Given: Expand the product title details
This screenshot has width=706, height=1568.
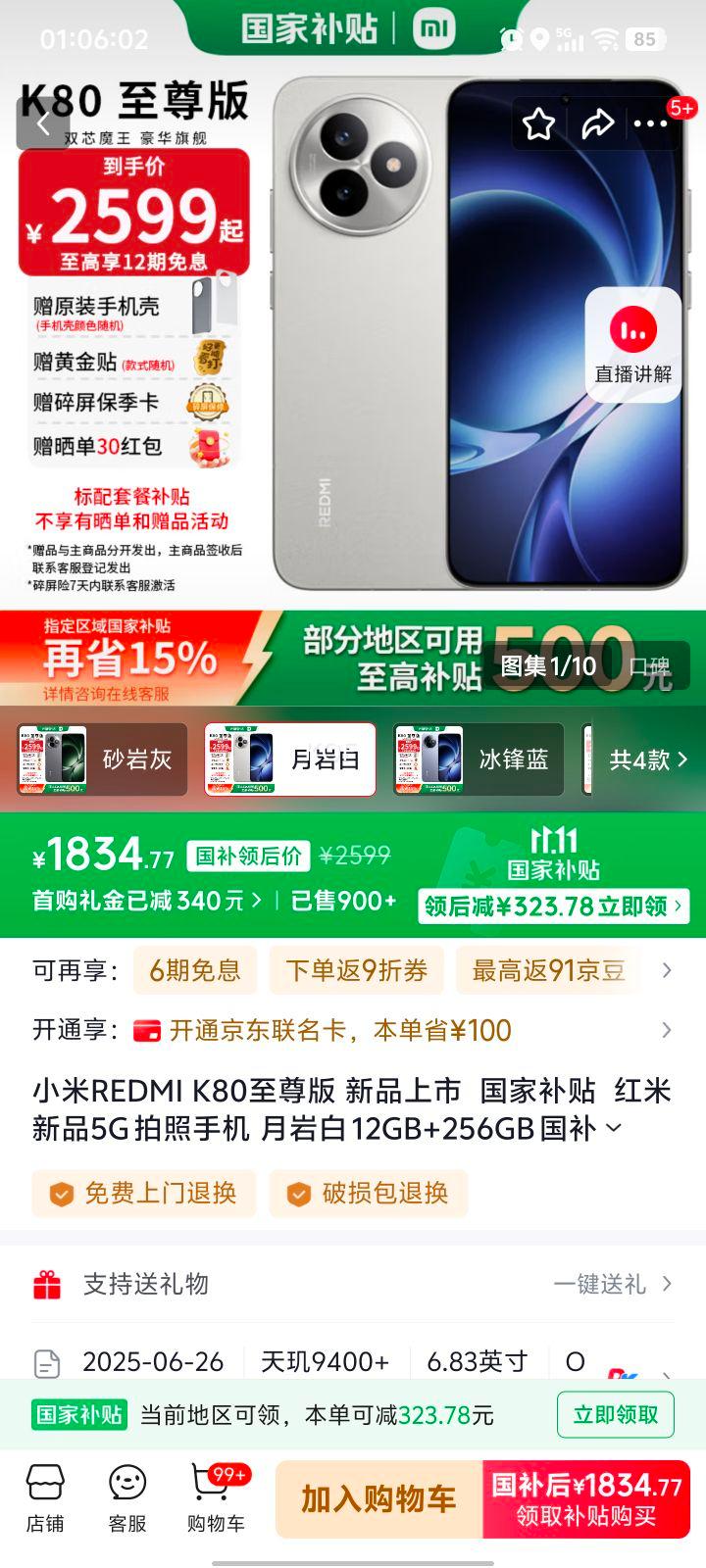Looking at the screenshot, I should (614, 1128).
